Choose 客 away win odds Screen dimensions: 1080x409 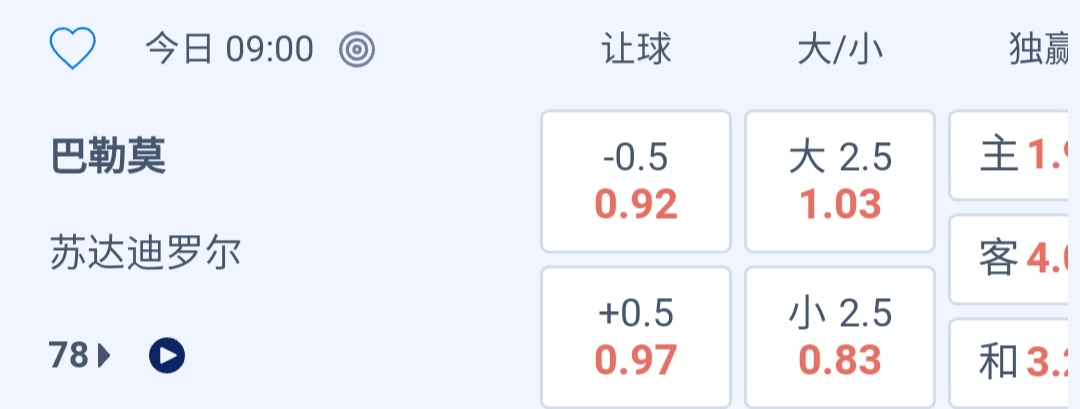point(1014,259)
